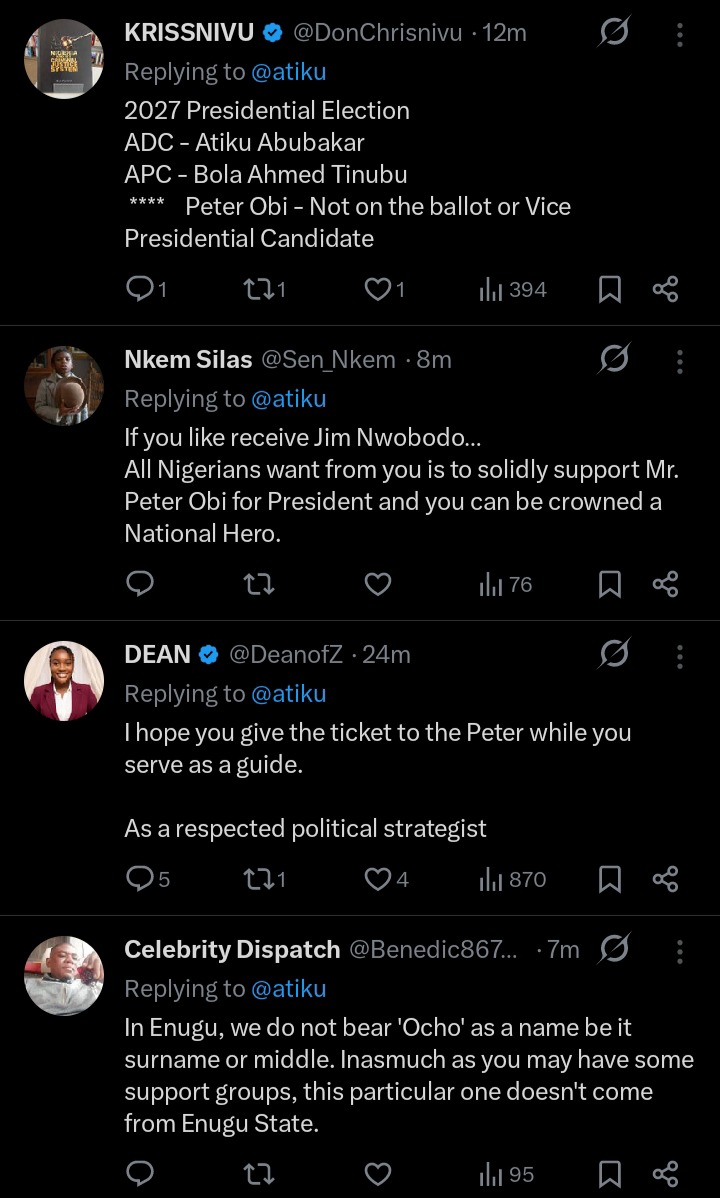Like DEAN's reply about the ticket
Screen dimensions: 720x1198
click(377, 879)
